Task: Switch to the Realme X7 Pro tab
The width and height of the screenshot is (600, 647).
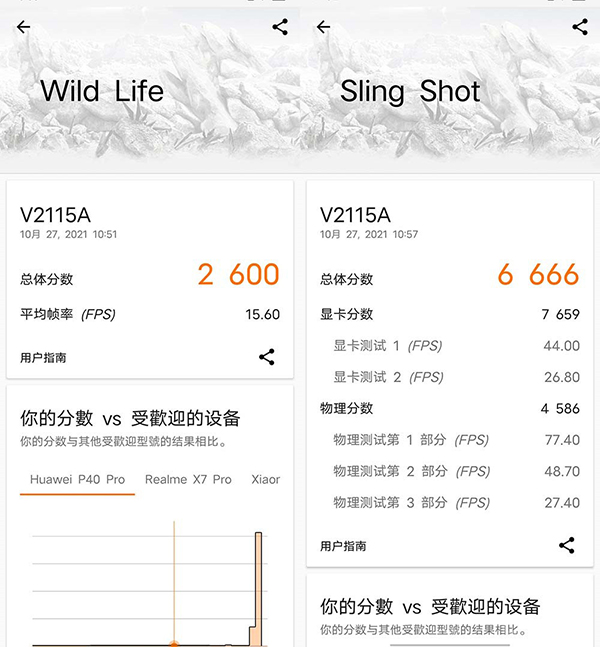Action: pyautogui.click(x=188, y=480)
